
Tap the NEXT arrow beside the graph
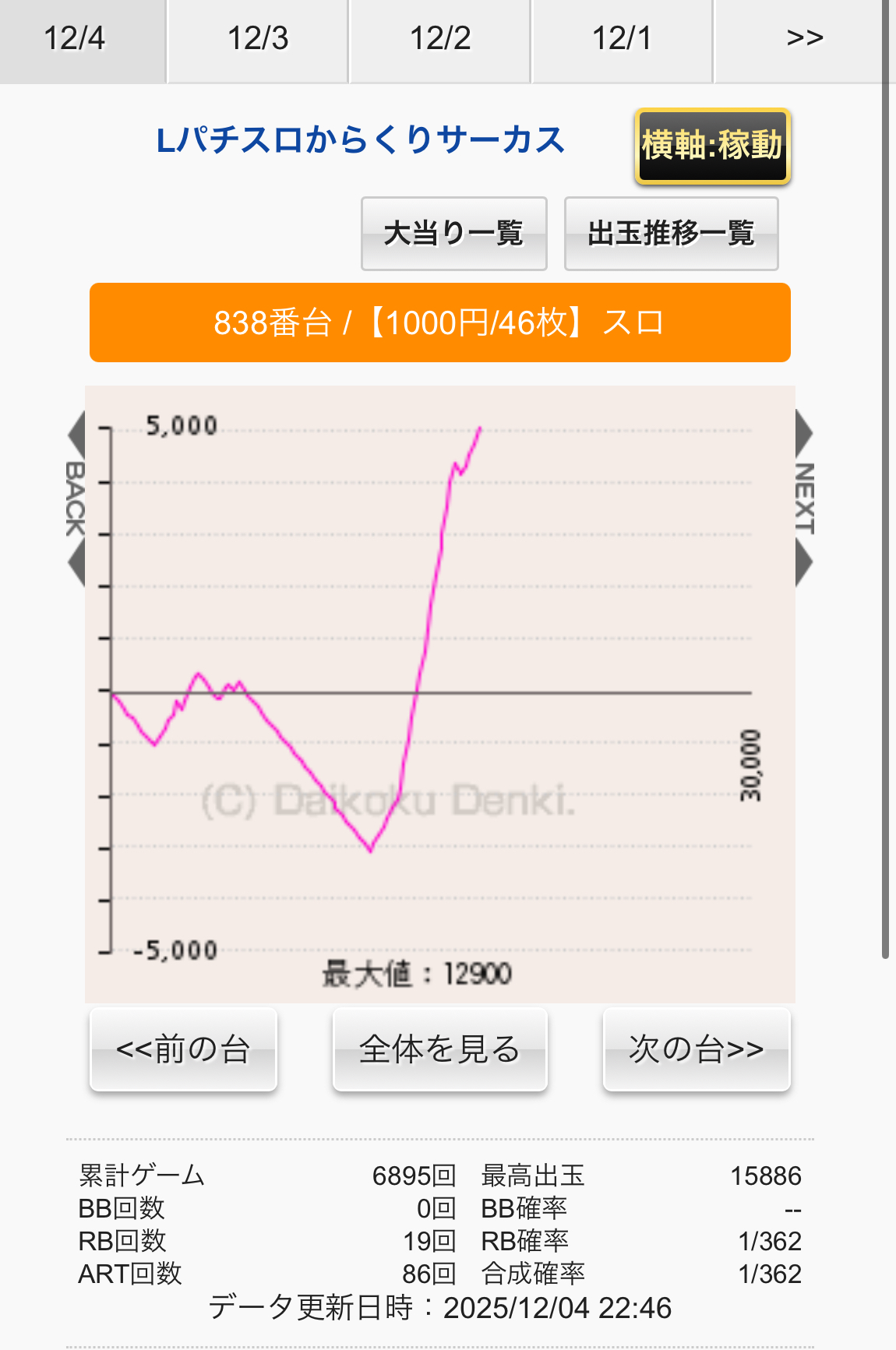coord(805,499)
